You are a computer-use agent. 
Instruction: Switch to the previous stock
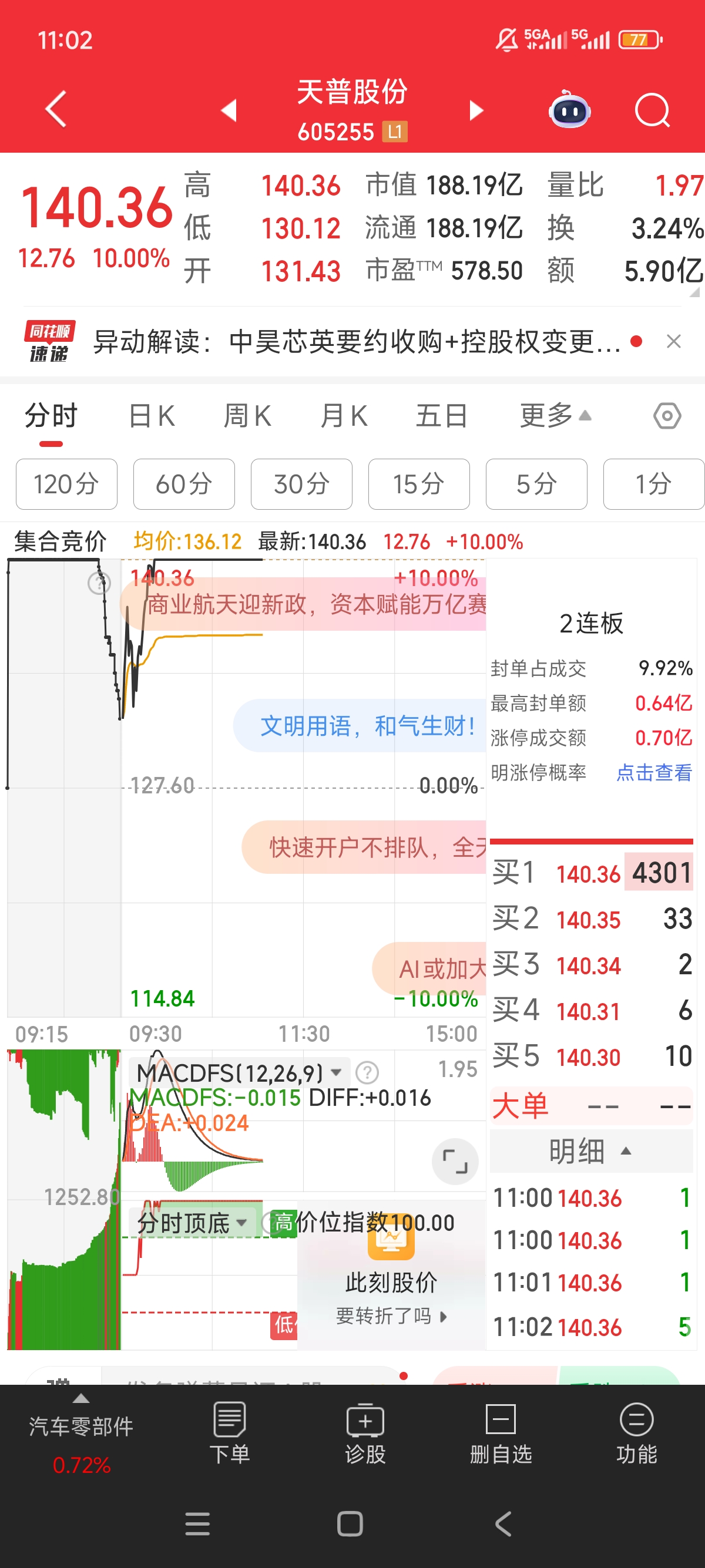[x=229, y=110]
